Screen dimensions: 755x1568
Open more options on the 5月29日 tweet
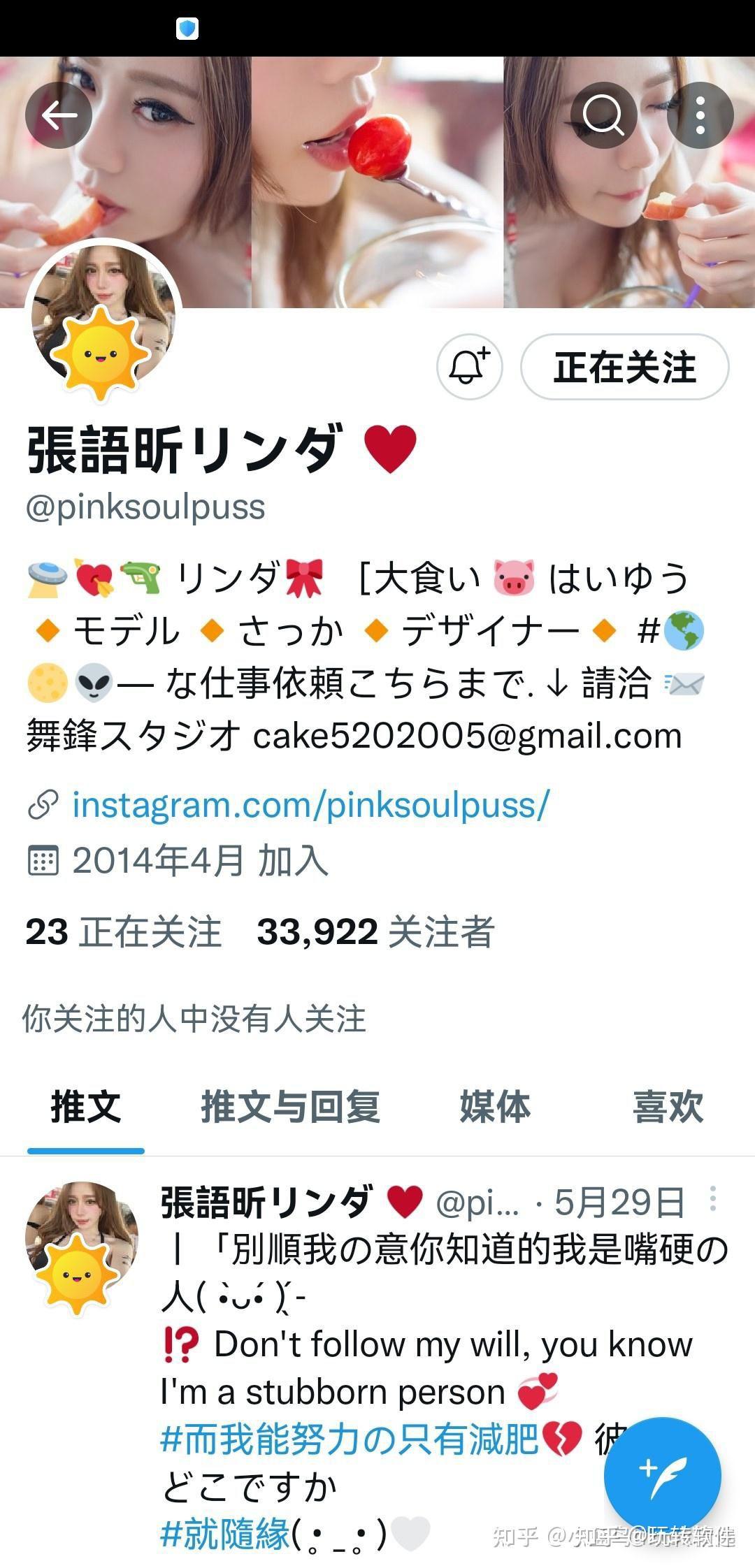(x=712, y=1199)
